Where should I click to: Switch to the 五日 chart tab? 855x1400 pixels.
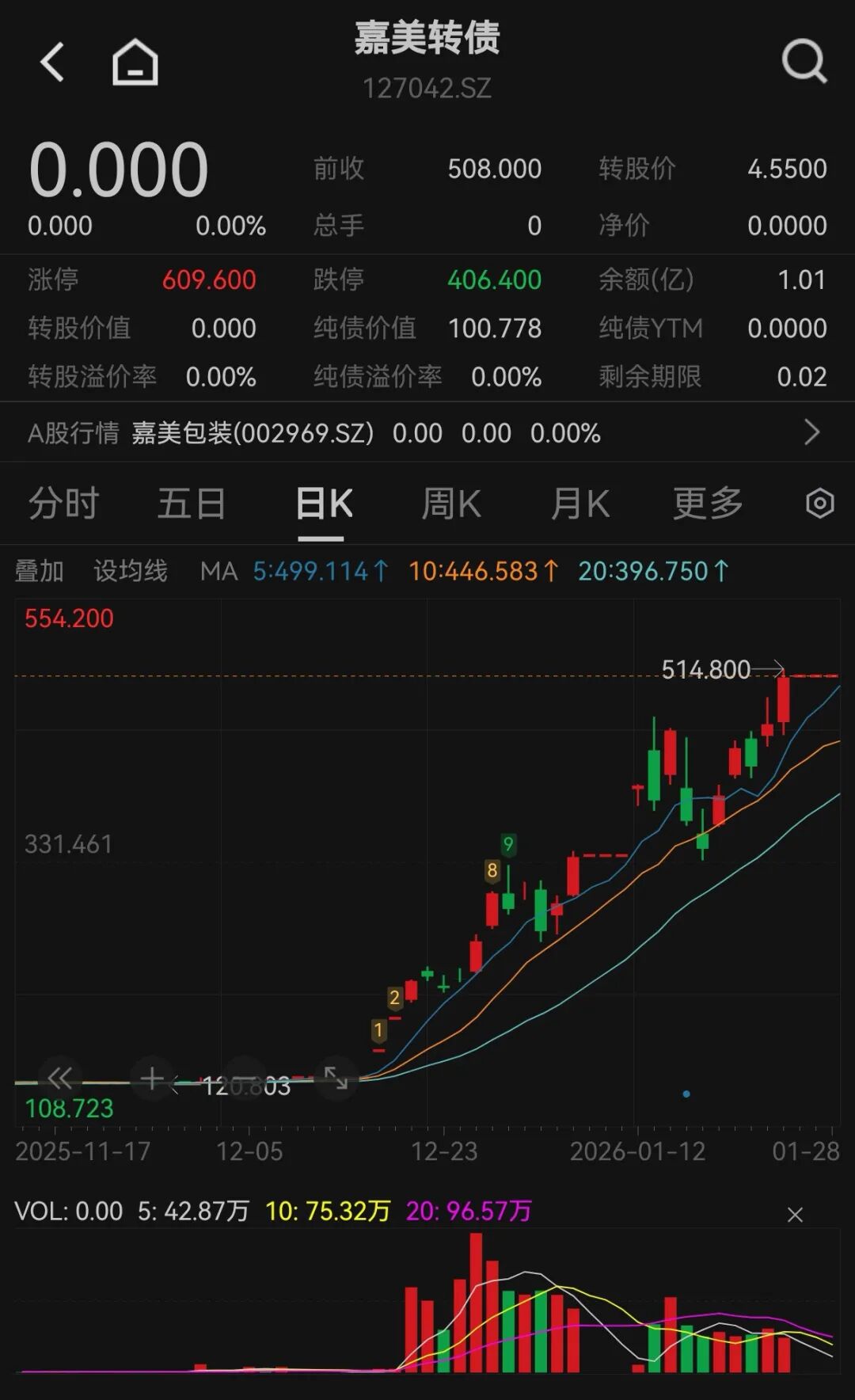point(192,504)
